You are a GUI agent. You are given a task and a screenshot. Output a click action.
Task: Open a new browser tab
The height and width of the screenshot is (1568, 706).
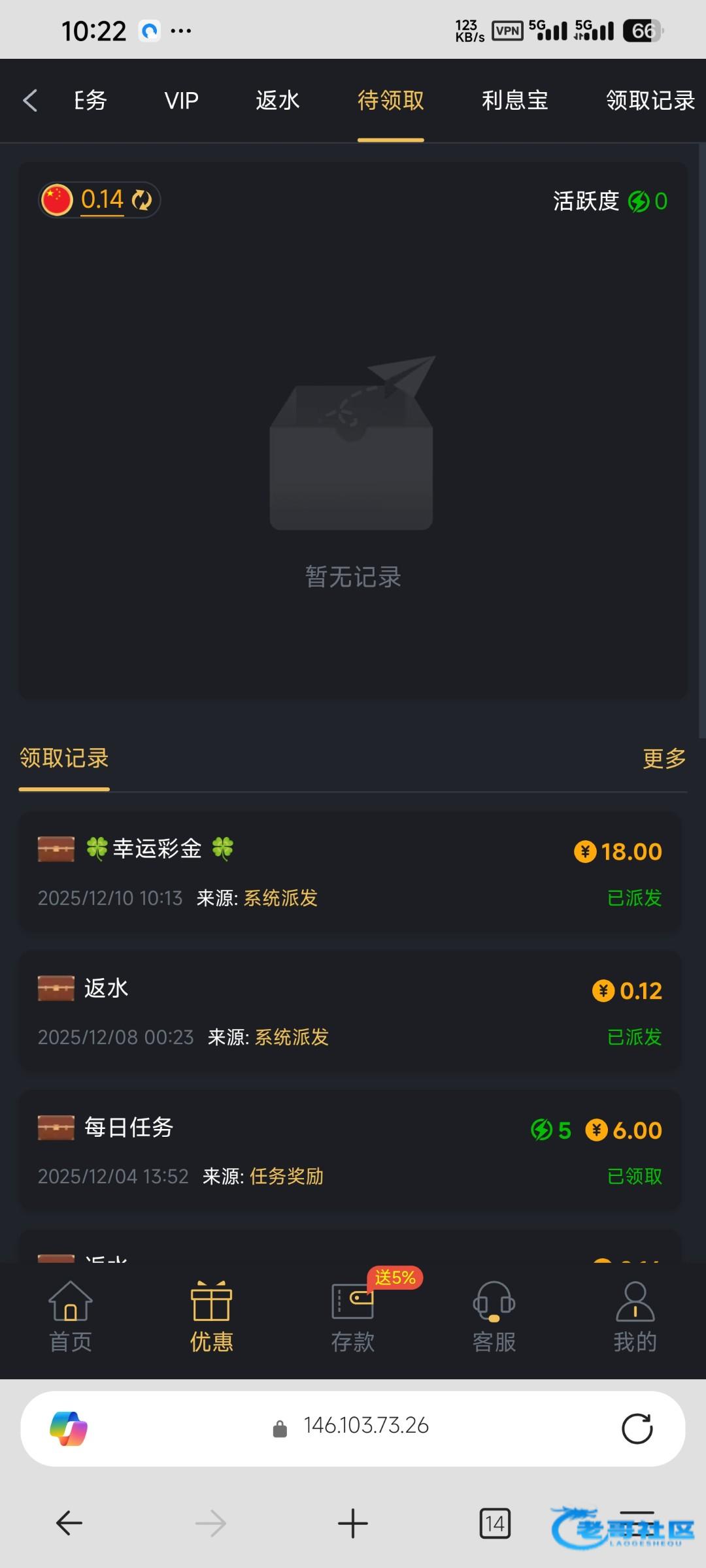pyautogui.click(x=353, y=1524)
